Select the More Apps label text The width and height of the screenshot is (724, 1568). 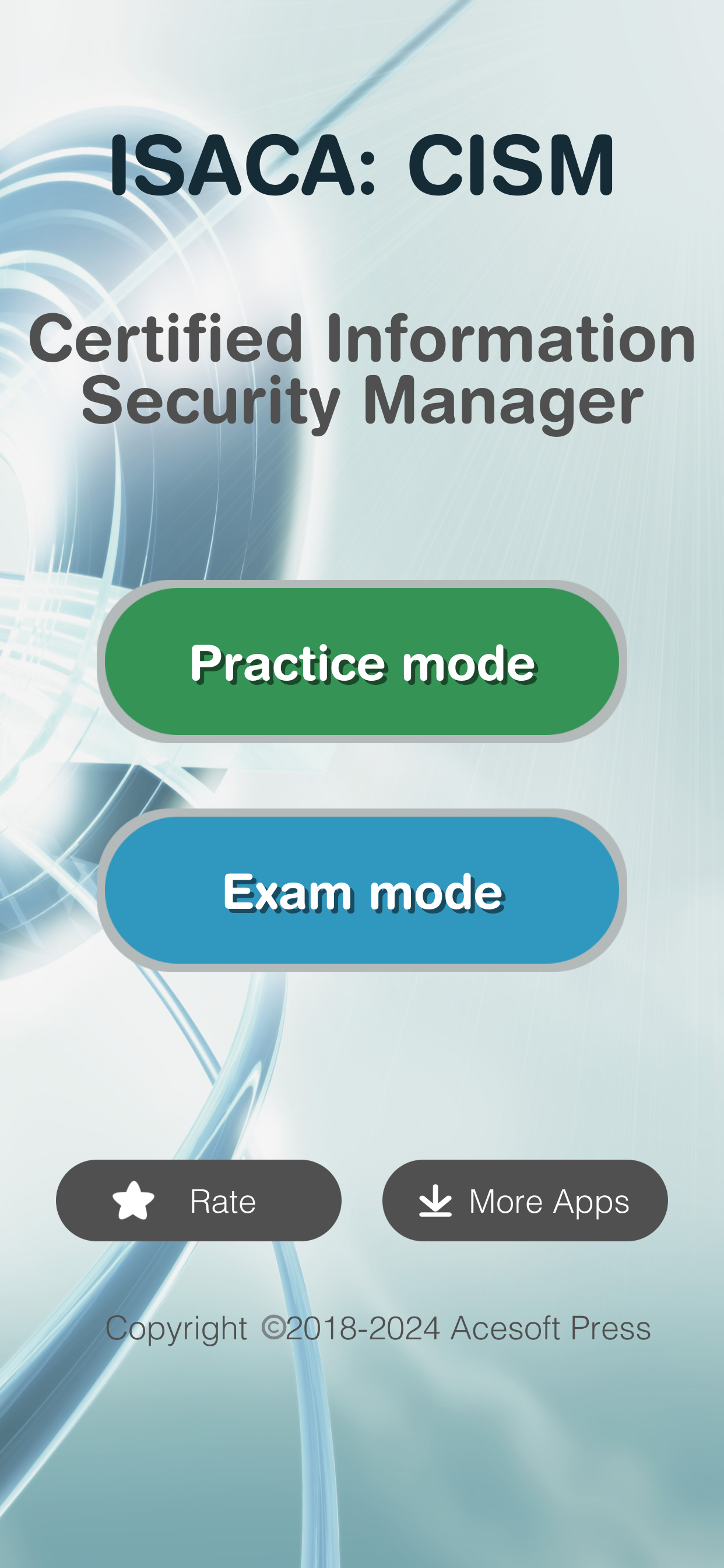(x=549, y=1199)
